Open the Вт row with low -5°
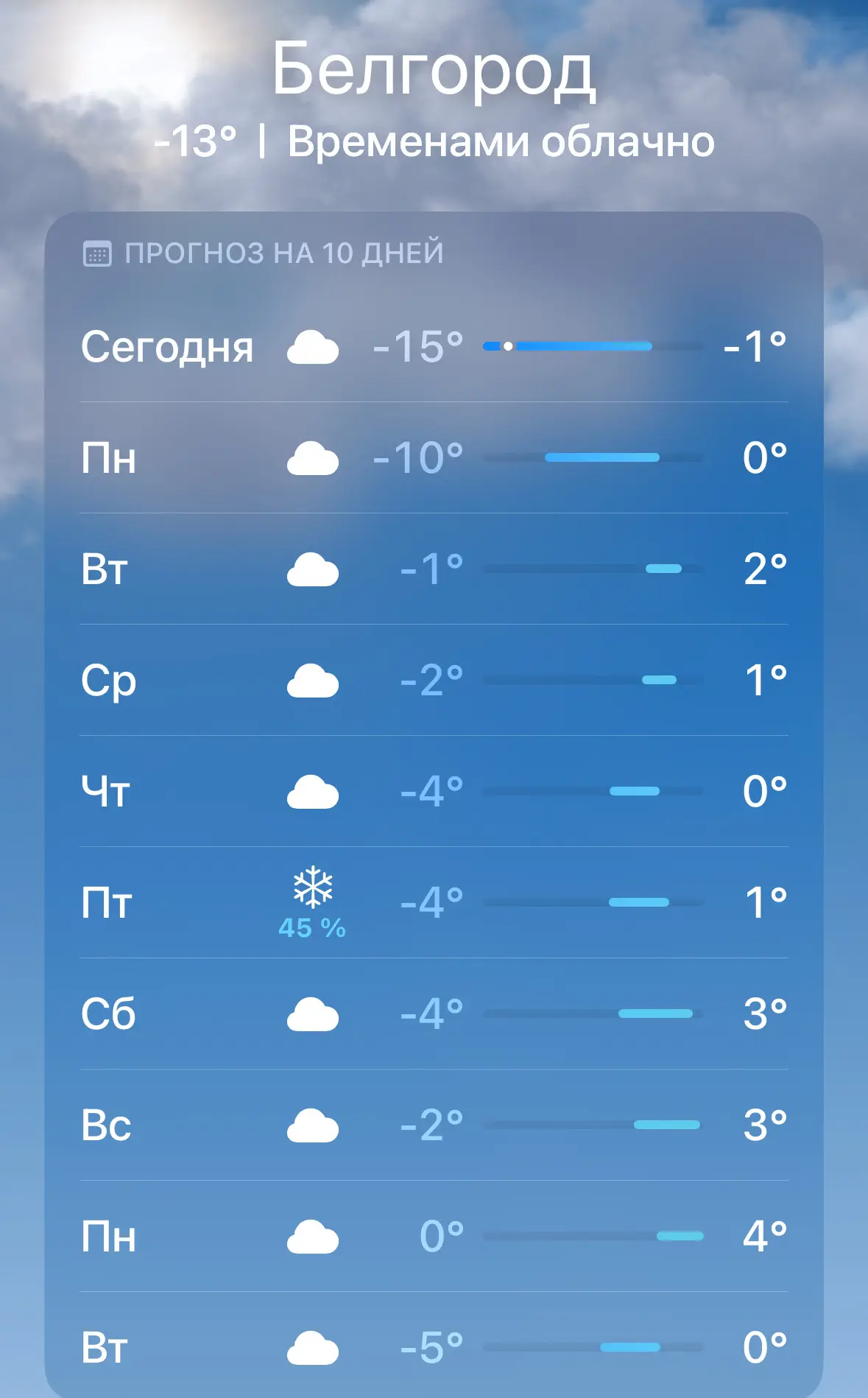 (x=434, y=1347)
